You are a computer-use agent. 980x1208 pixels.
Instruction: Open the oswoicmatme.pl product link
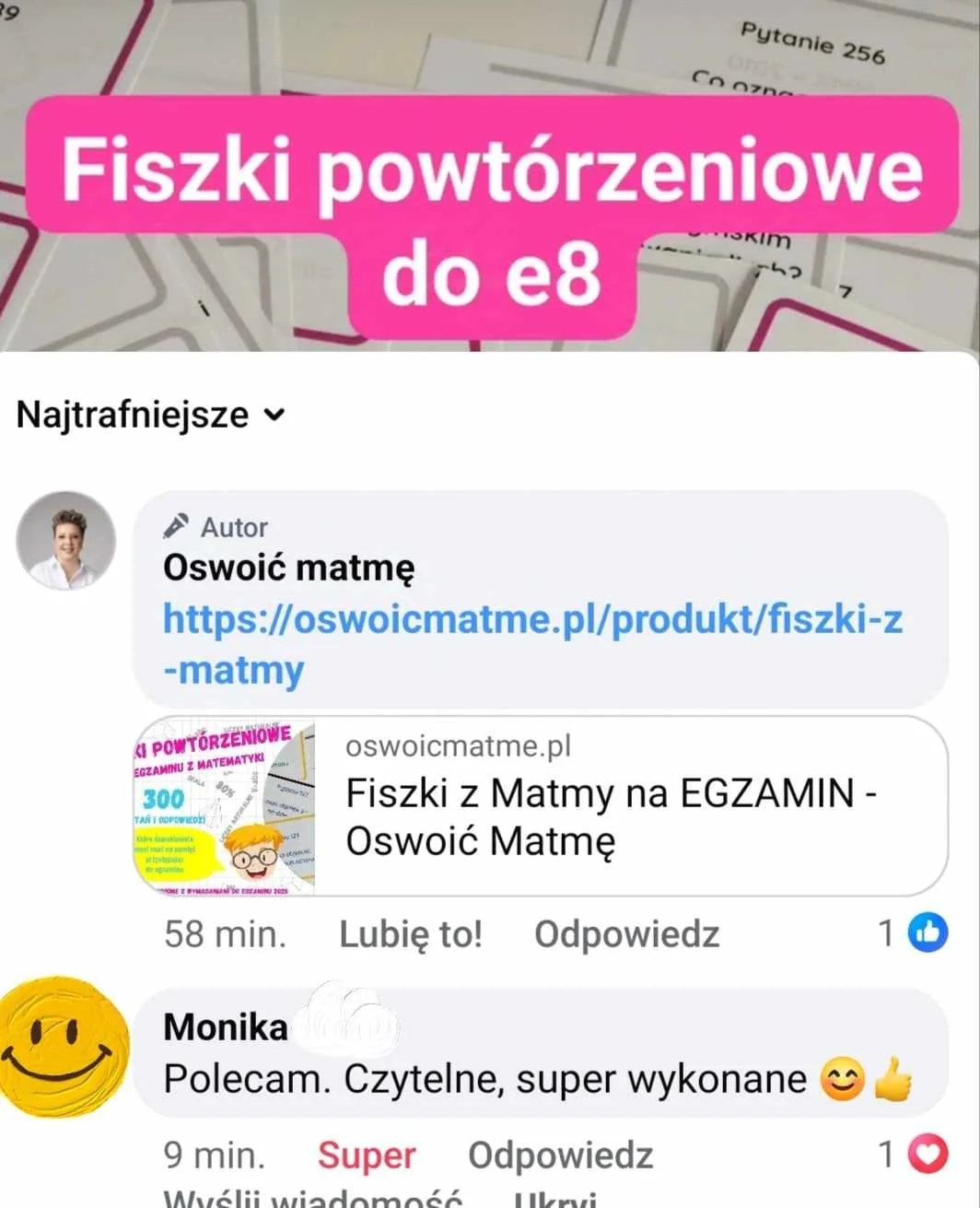[x=532, y=643]
